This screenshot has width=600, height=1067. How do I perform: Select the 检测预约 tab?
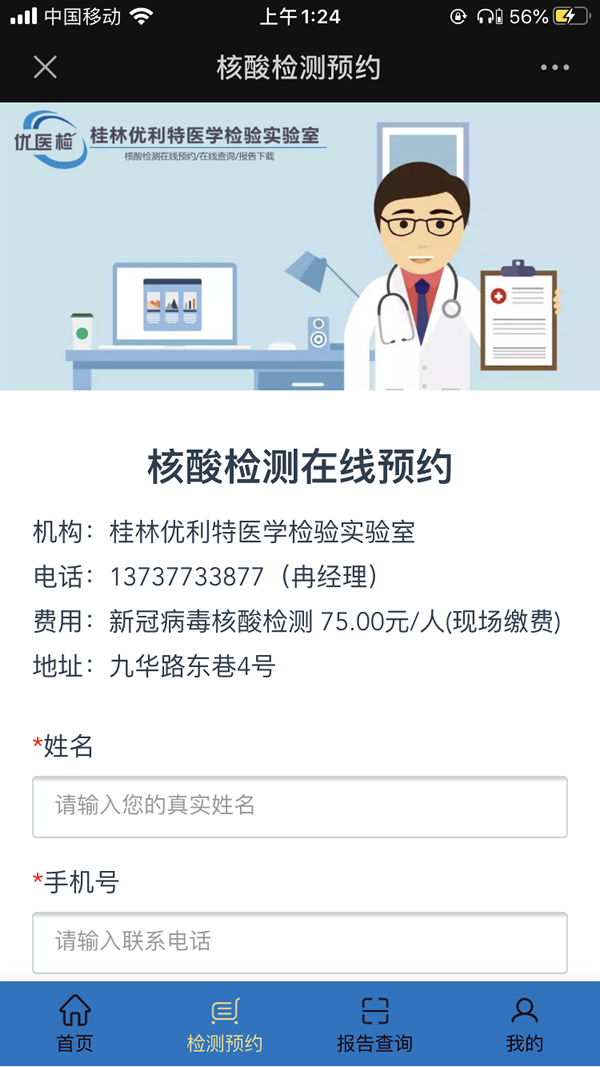pos(224,1023)
